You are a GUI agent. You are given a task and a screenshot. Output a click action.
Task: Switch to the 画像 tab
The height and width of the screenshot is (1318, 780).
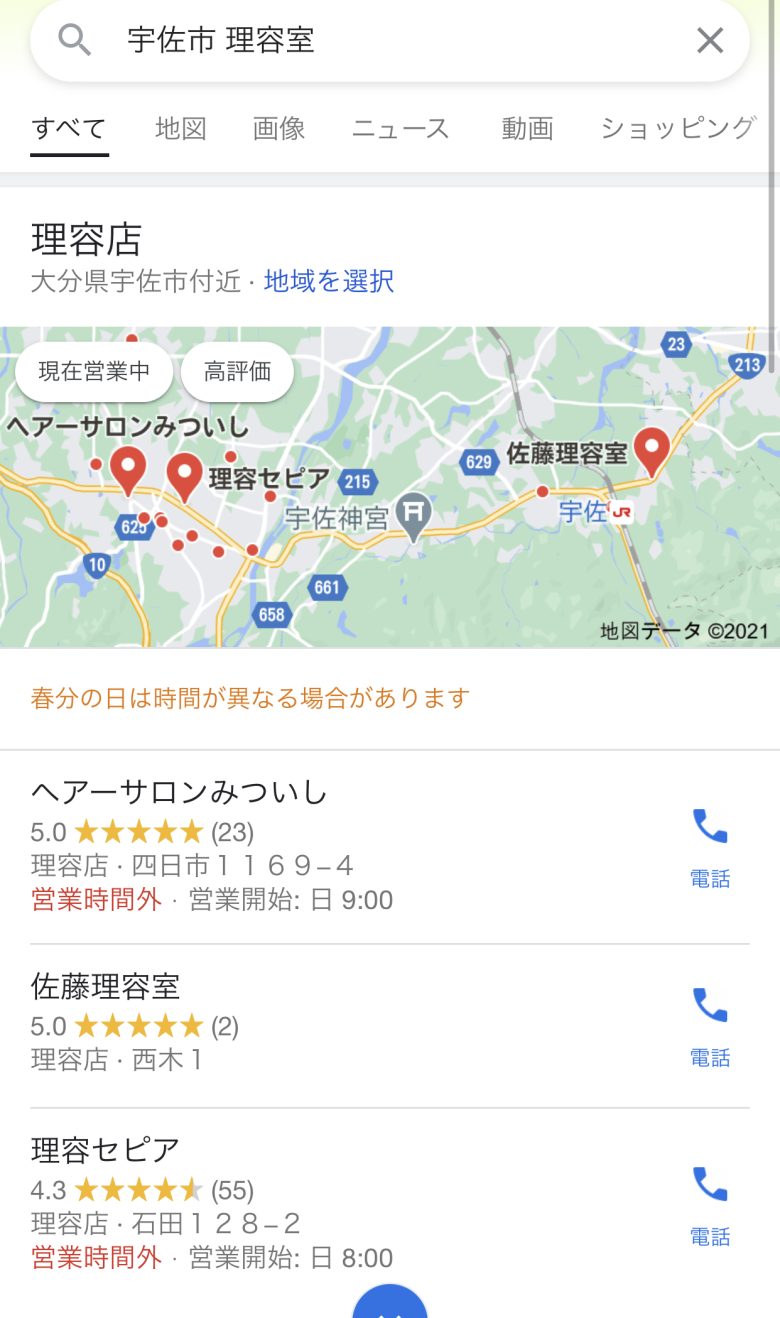point(279,128)
